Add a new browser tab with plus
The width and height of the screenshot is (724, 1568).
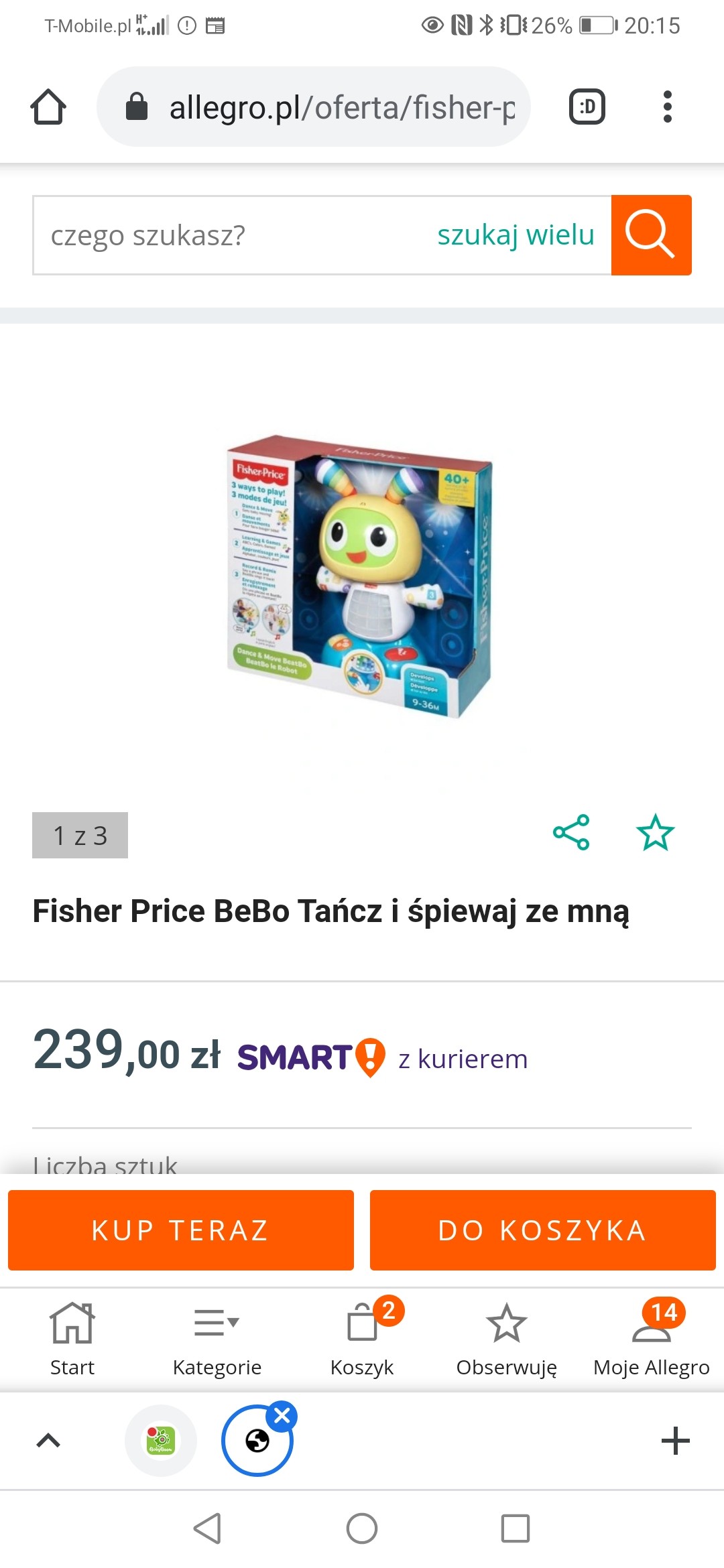pyautogui.click(x=675, y=1441)
